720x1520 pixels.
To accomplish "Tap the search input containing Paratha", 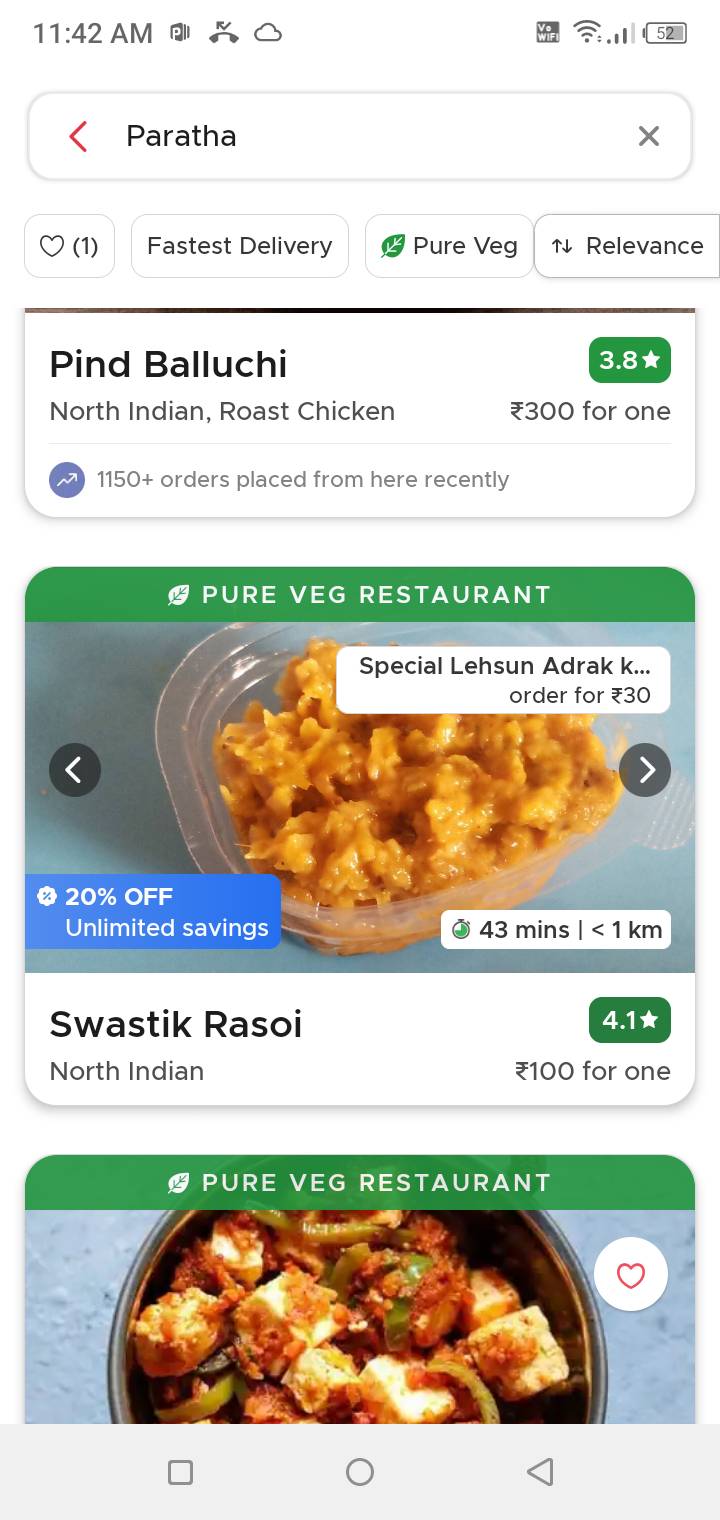I will (300, 136).
